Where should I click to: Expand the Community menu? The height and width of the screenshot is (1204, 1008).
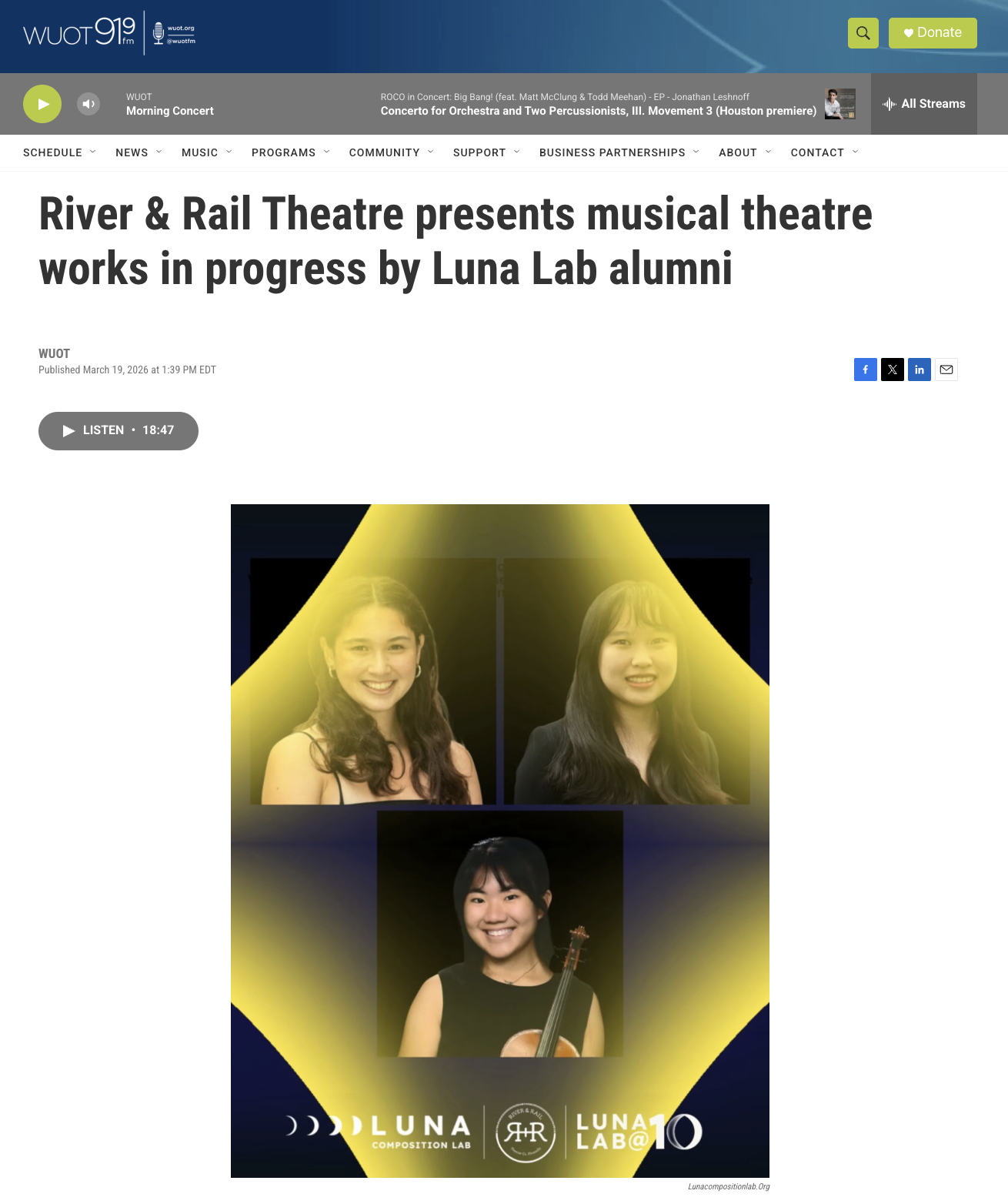click(x=391, y=152)
